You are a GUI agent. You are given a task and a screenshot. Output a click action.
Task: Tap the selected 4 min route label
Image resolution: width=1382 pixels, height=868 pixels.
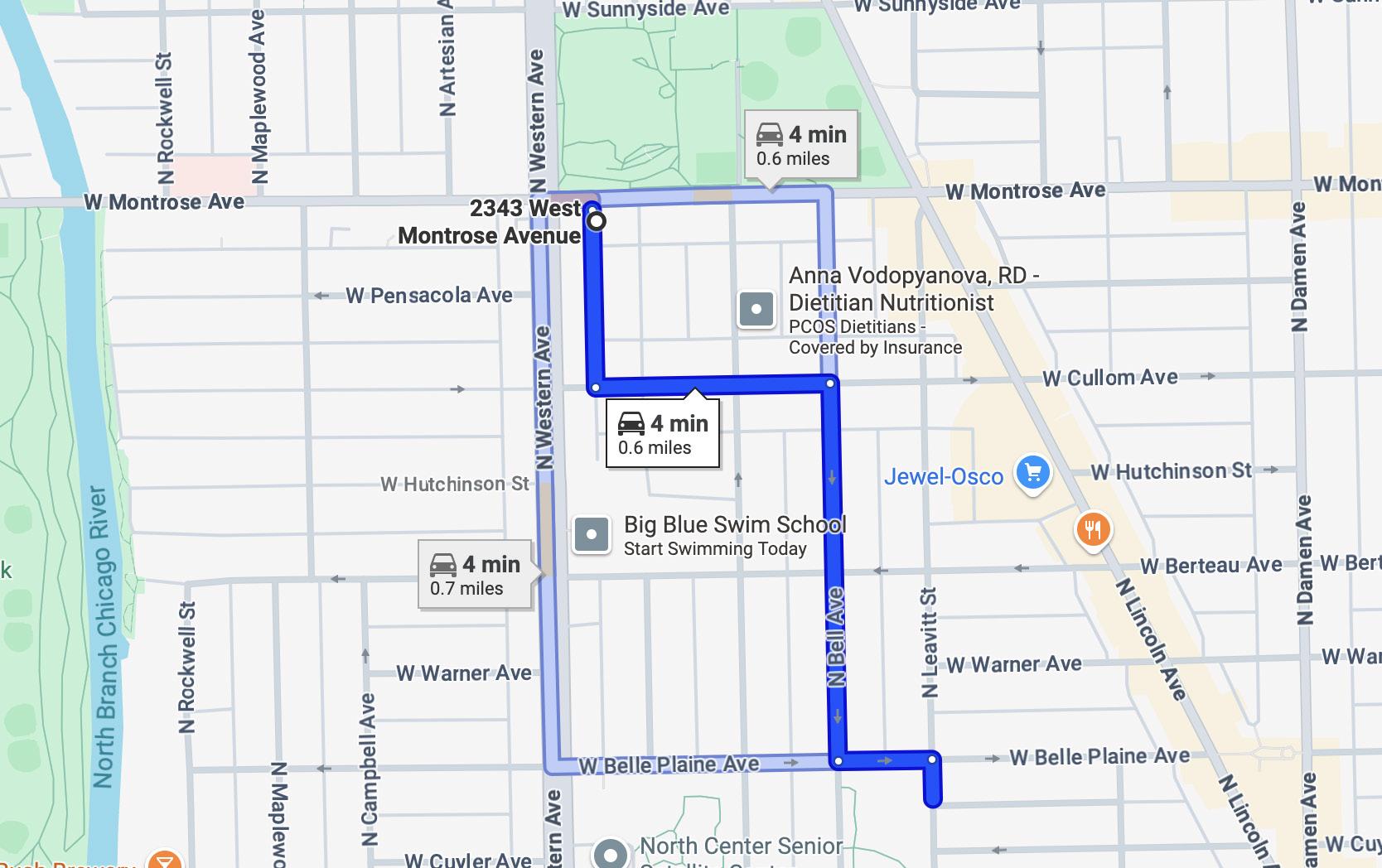(663, 434)
